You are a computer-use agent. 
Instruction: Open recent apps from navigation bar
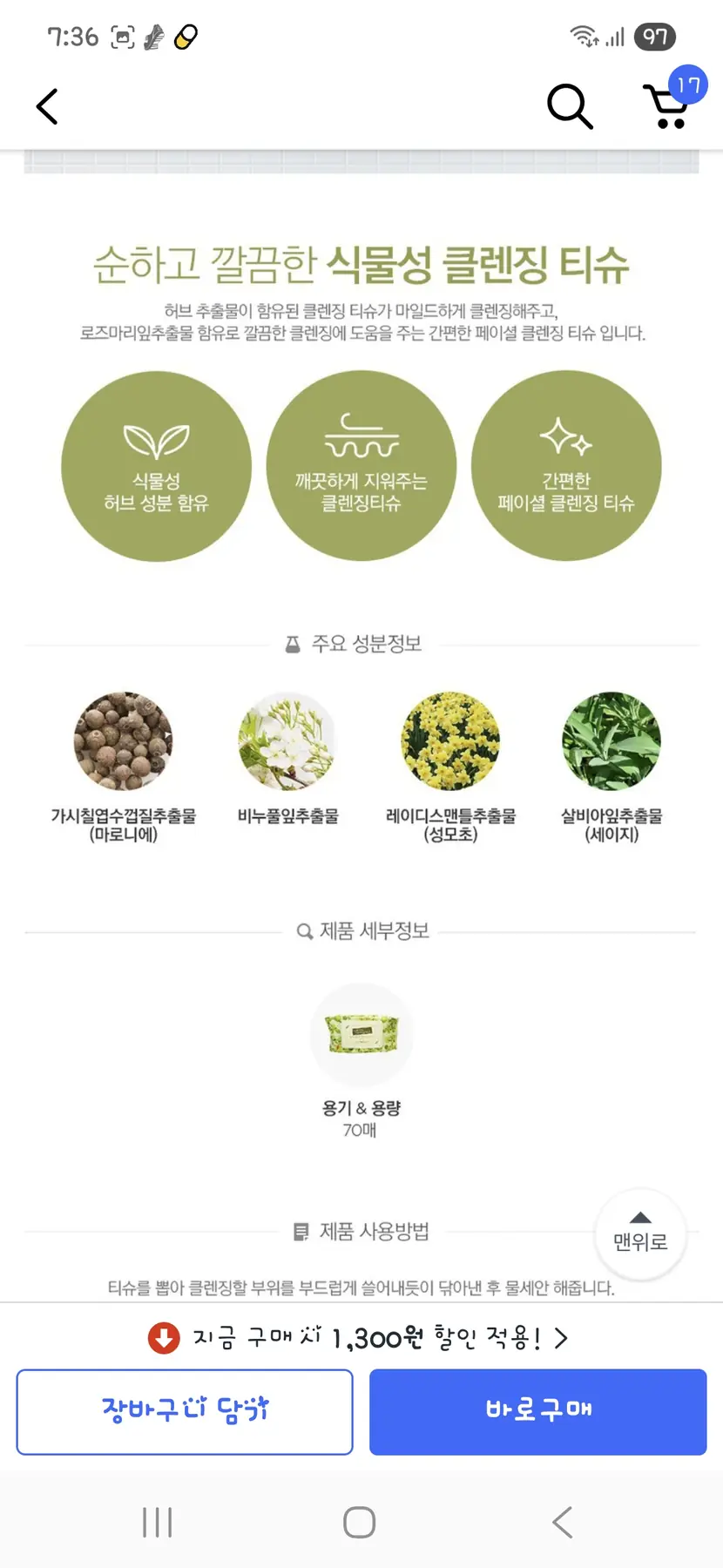(x=157, y=1522)
